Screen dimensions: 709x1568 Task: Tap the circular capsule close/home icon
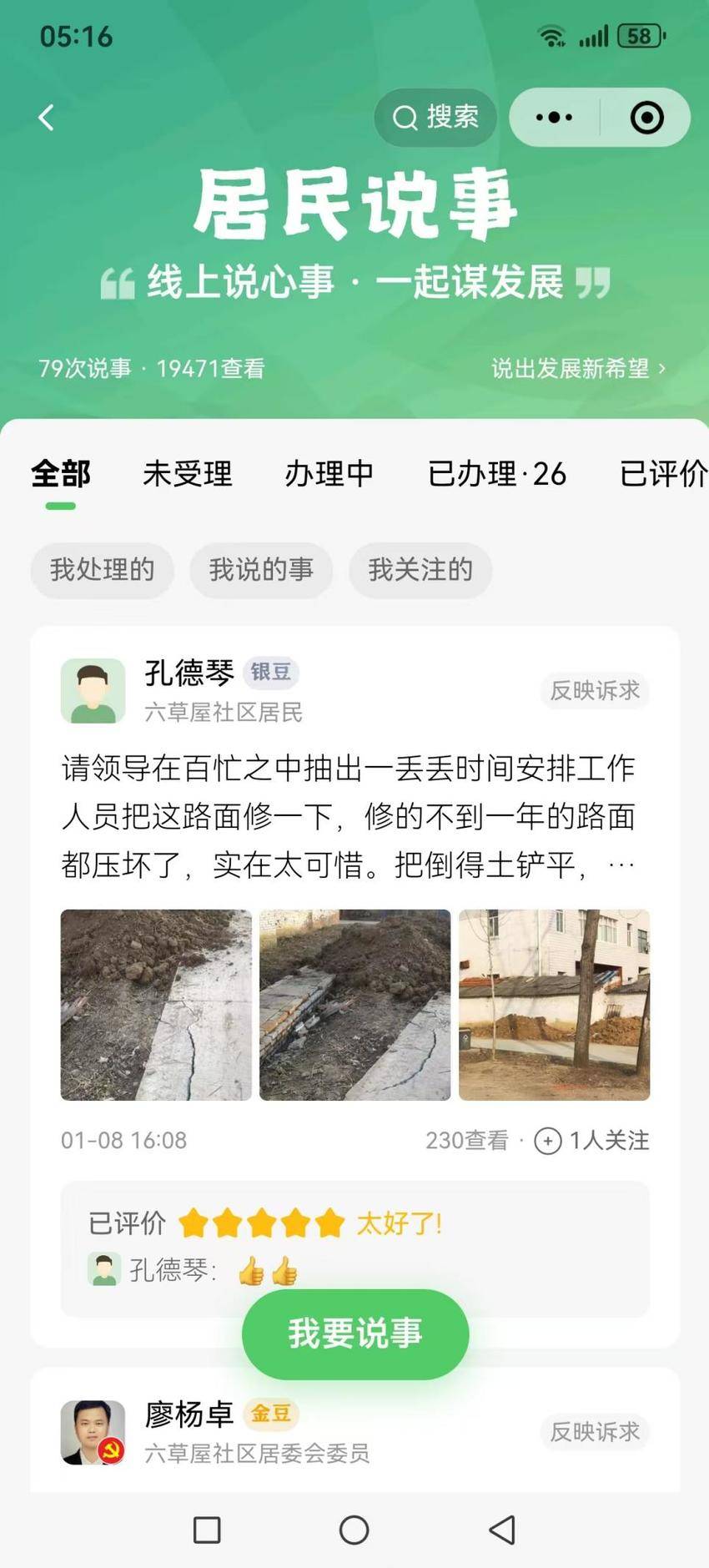(x=646, y=118)
